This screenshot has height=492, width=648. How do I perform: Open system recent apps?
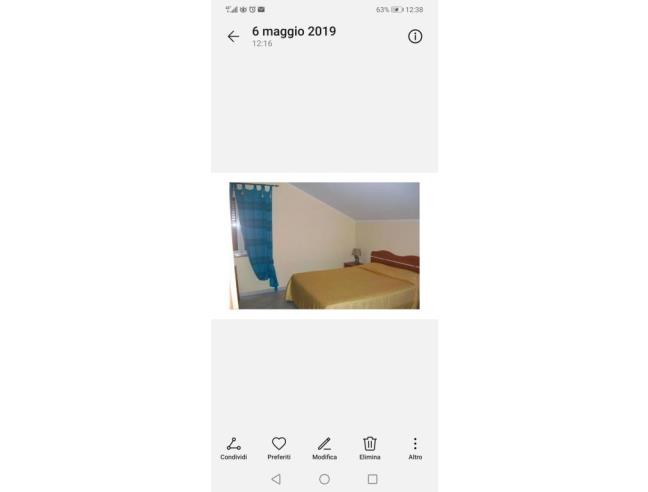click(372, 479)
